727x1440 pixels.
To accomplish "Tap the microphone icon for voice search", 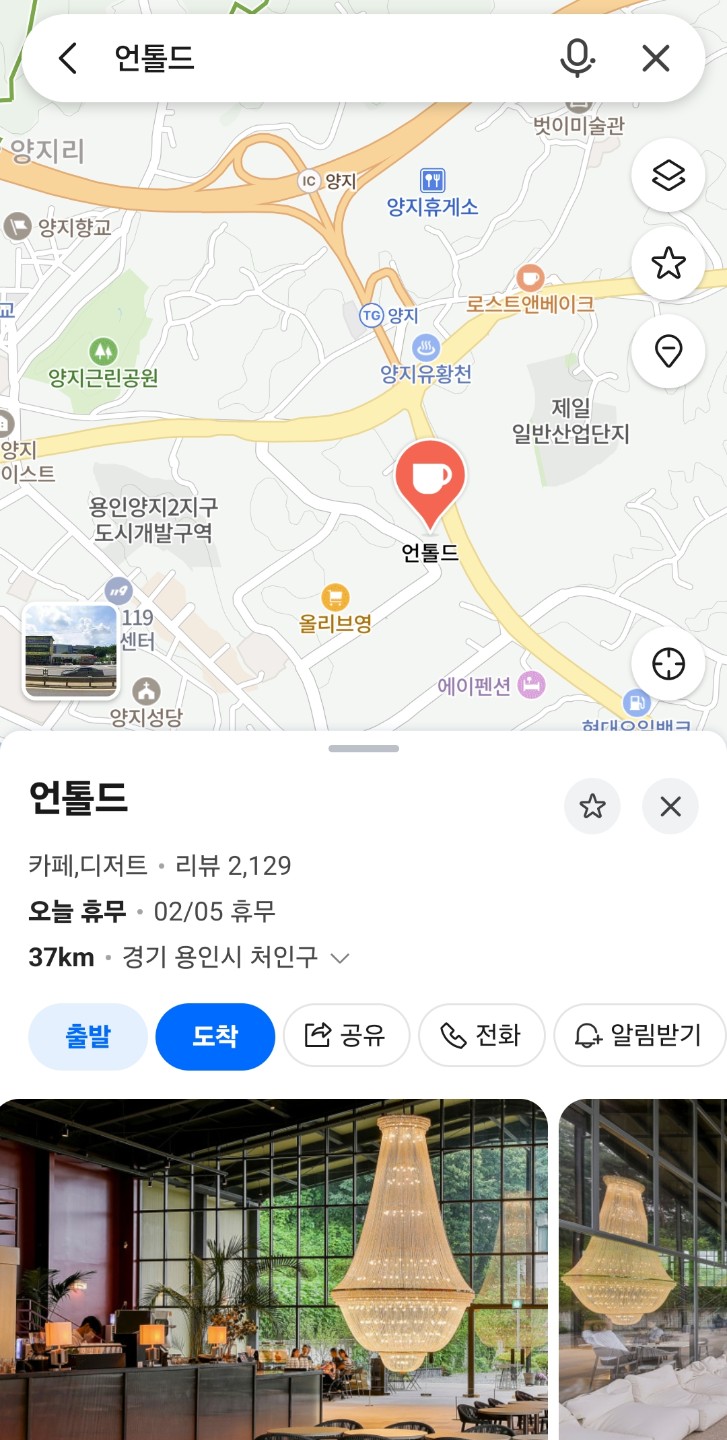I will pos(578,59).
